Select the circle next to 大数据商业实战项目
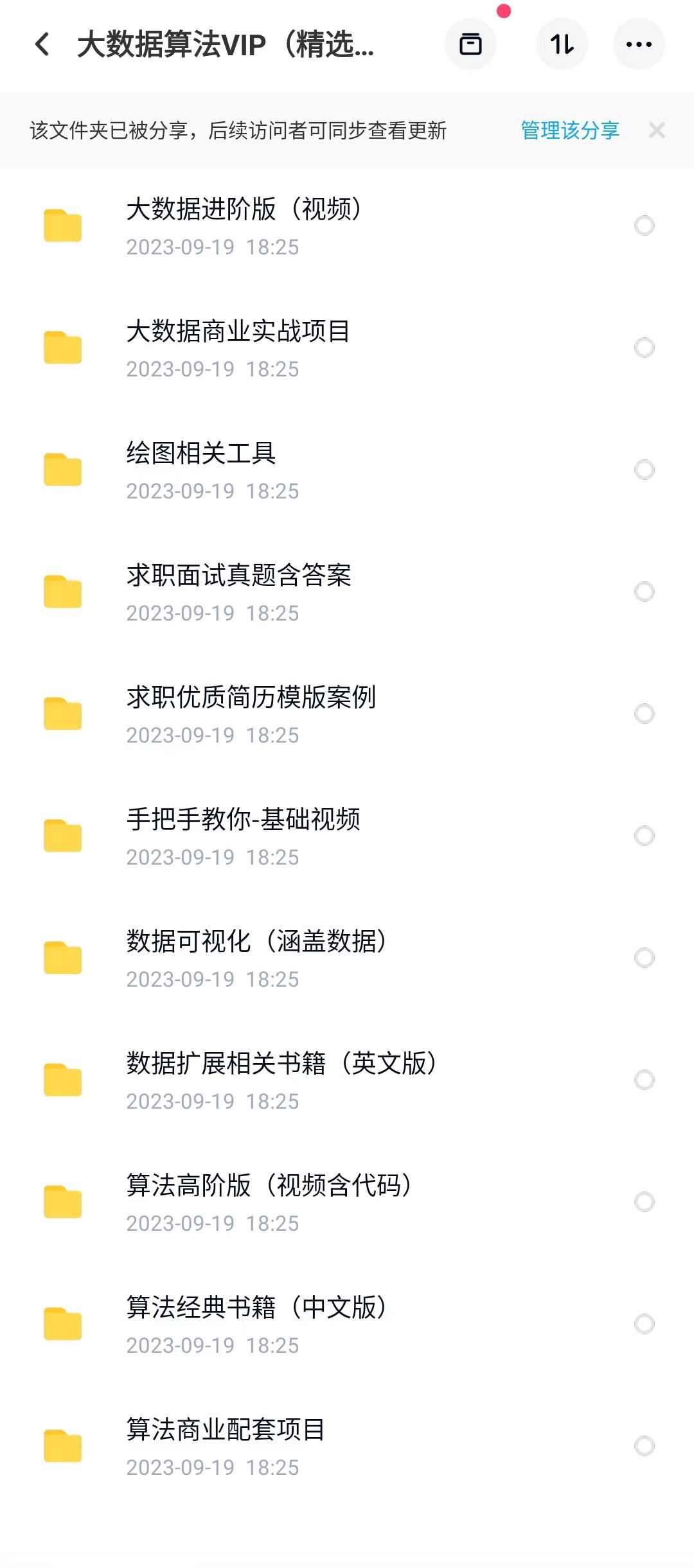 pyautogui.click(x=645, y=348)
